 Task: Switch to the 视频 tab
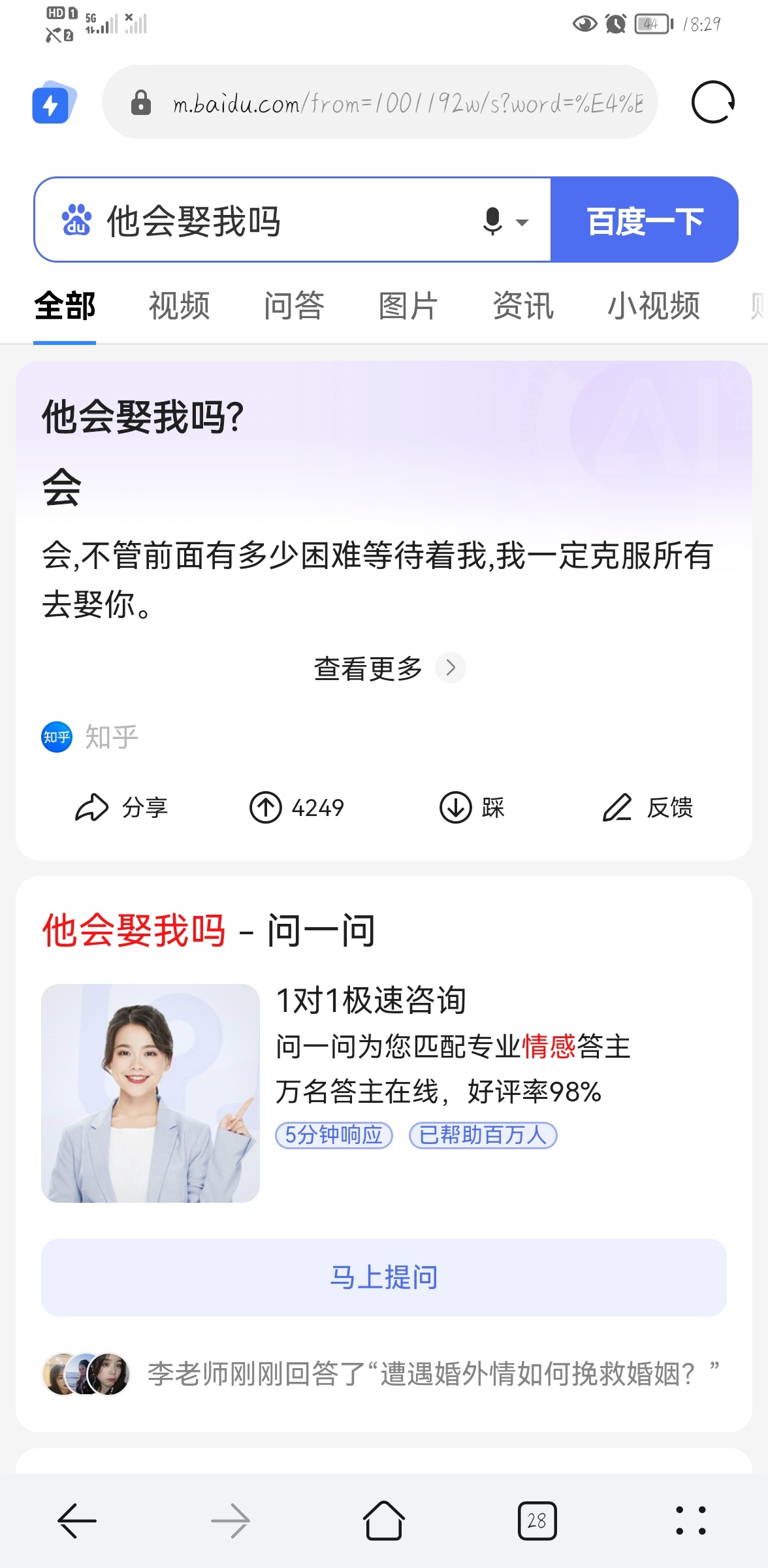tap(180, 306)
